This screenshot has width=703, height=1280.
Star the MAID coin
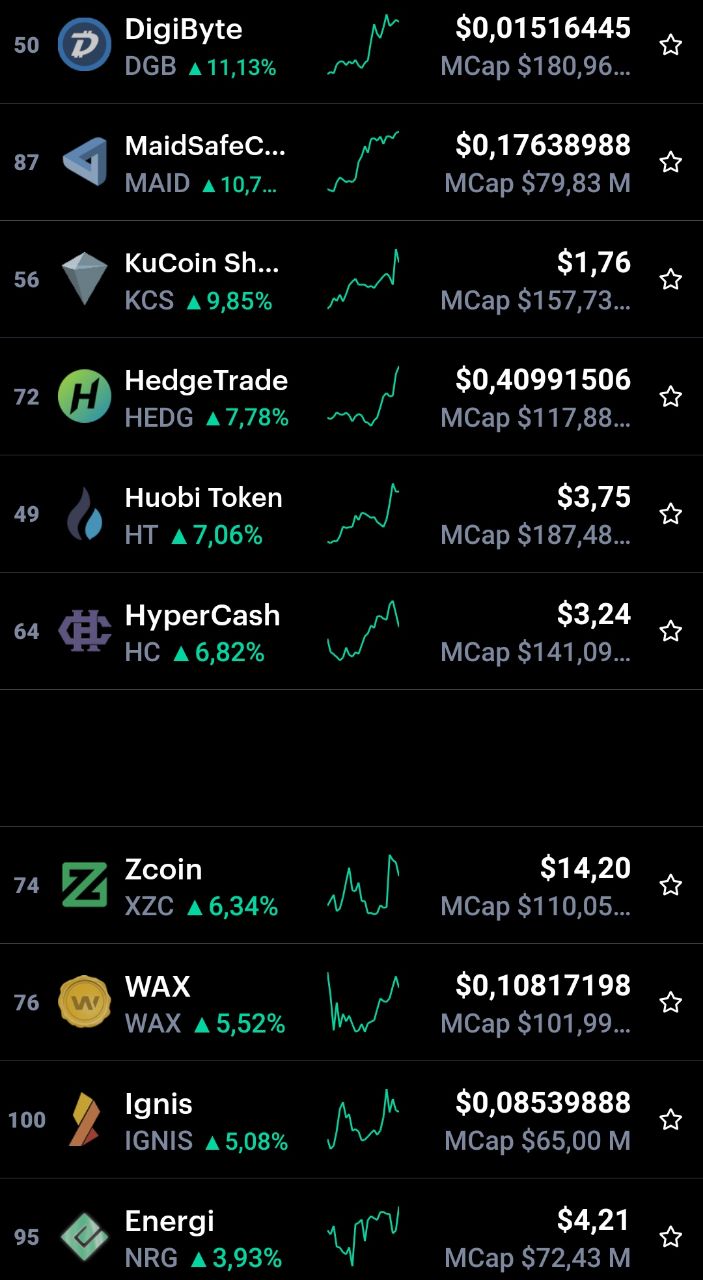click(x=671, y=162)
